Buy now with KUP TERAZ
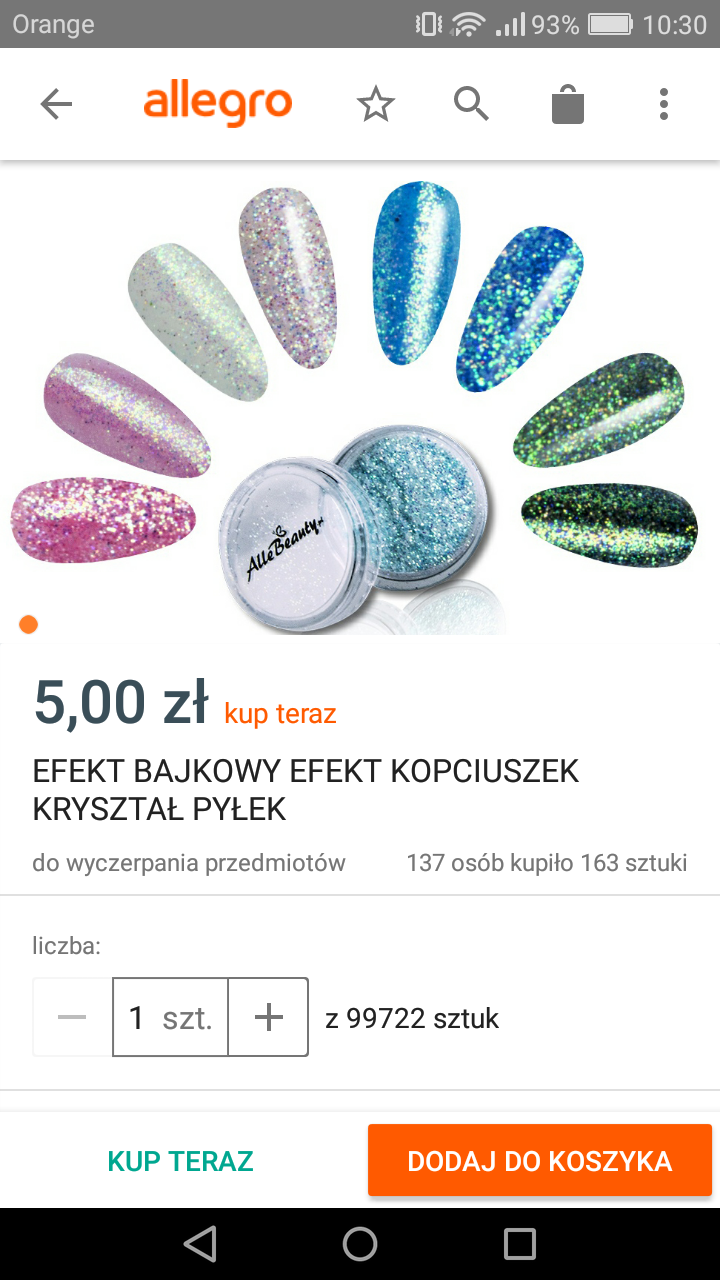 [180, 1161]
